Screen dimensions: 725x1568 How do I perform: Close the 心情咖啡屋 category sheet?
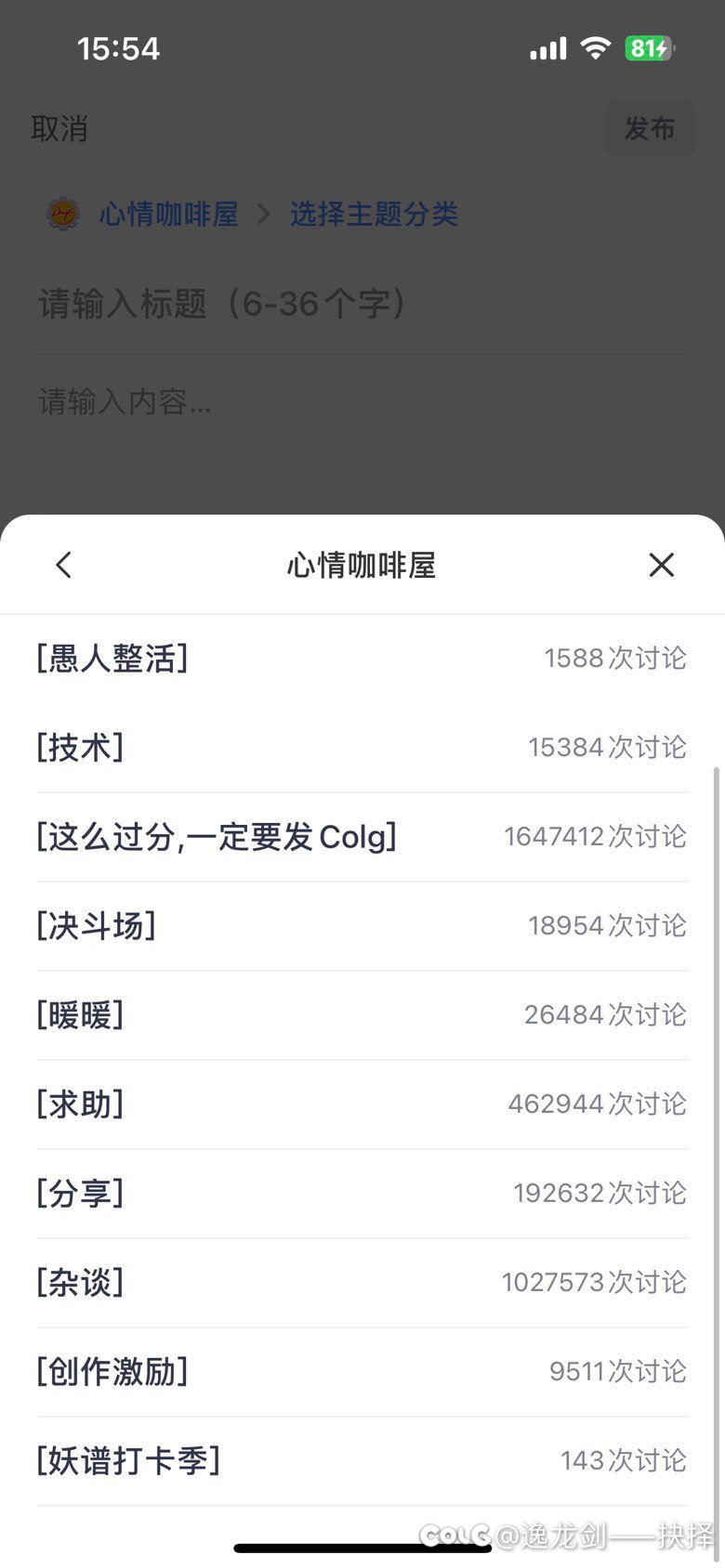coord(661,565)
